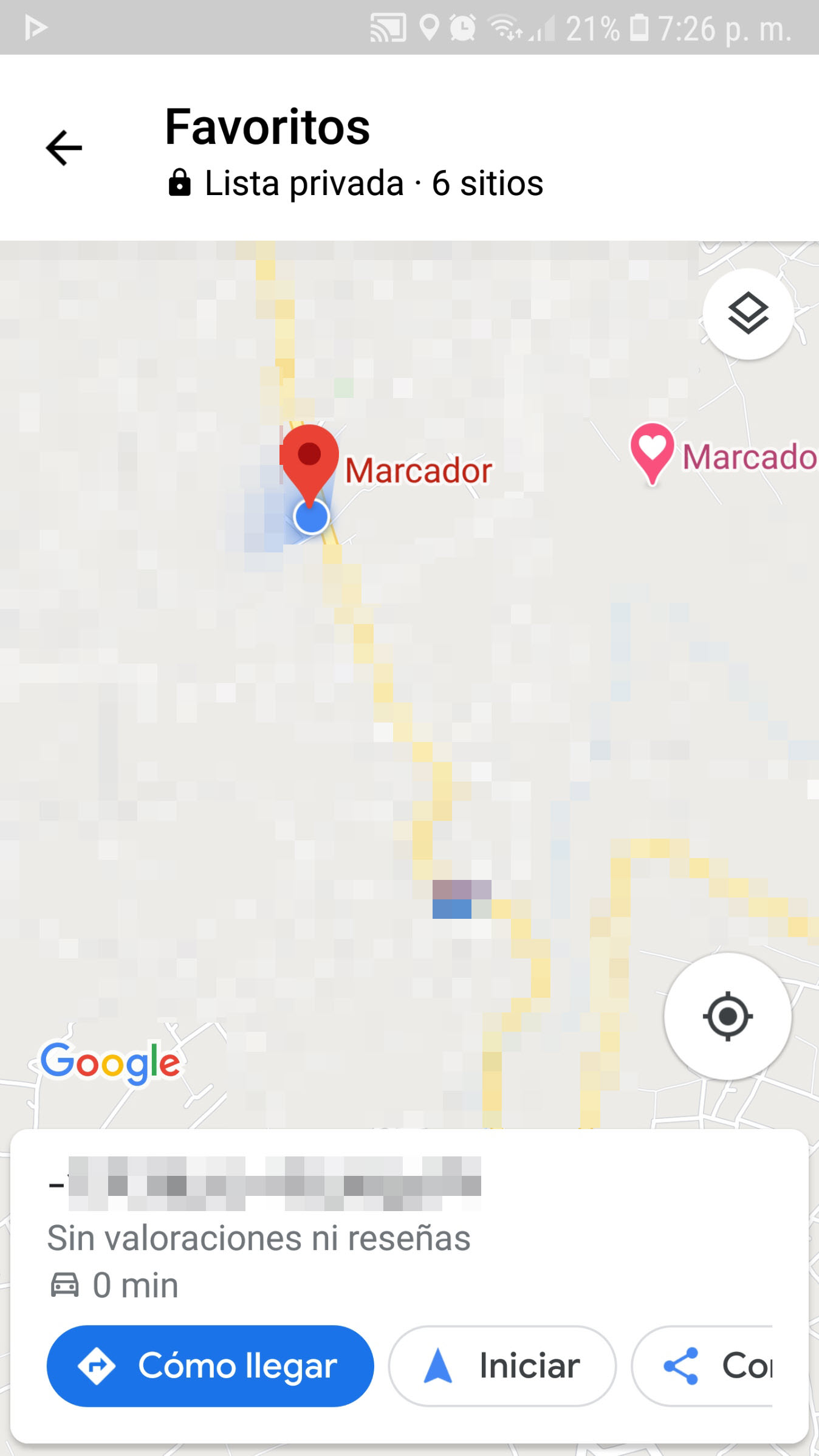The width and height of the screenshot is (819, 1456).
Task: Start navigation with Iniciar
Action: (x=502, y=1365)
